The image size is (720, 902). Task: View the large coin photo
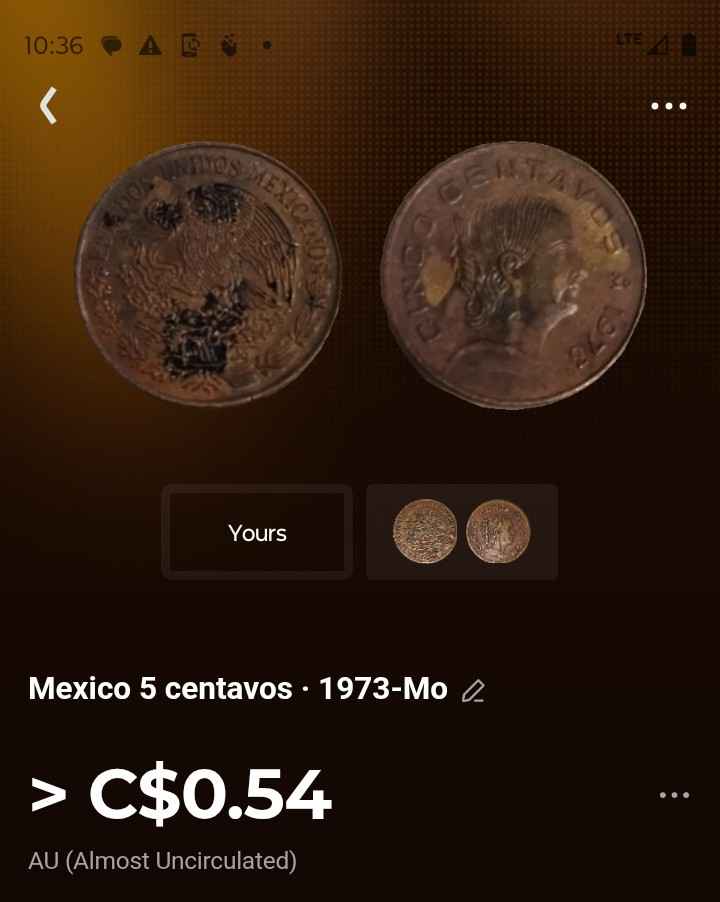coord(360,275)
